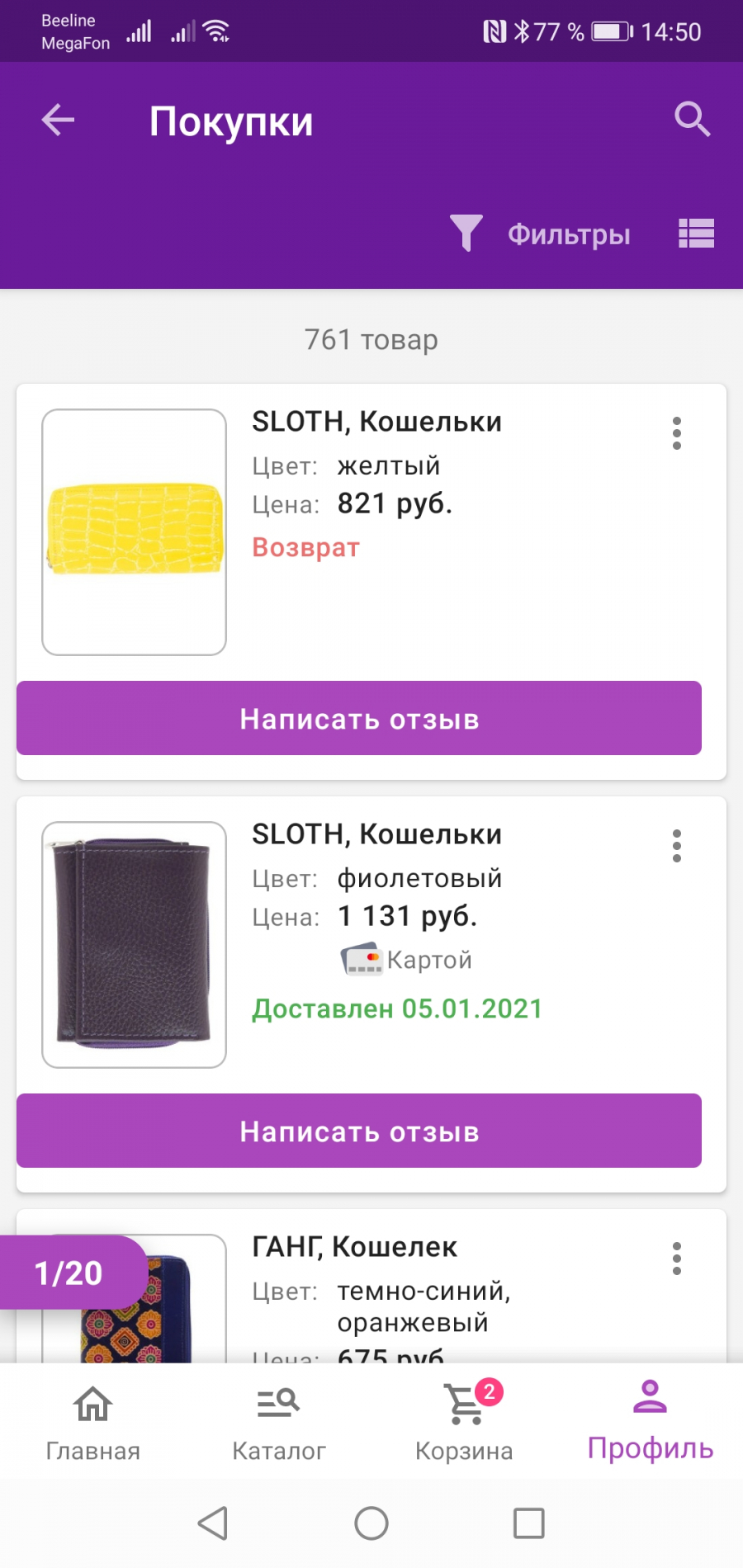743x1568 pixels.
Task: Open the фиолетовый SLOTH wallet image
Action: coord(134,945)
